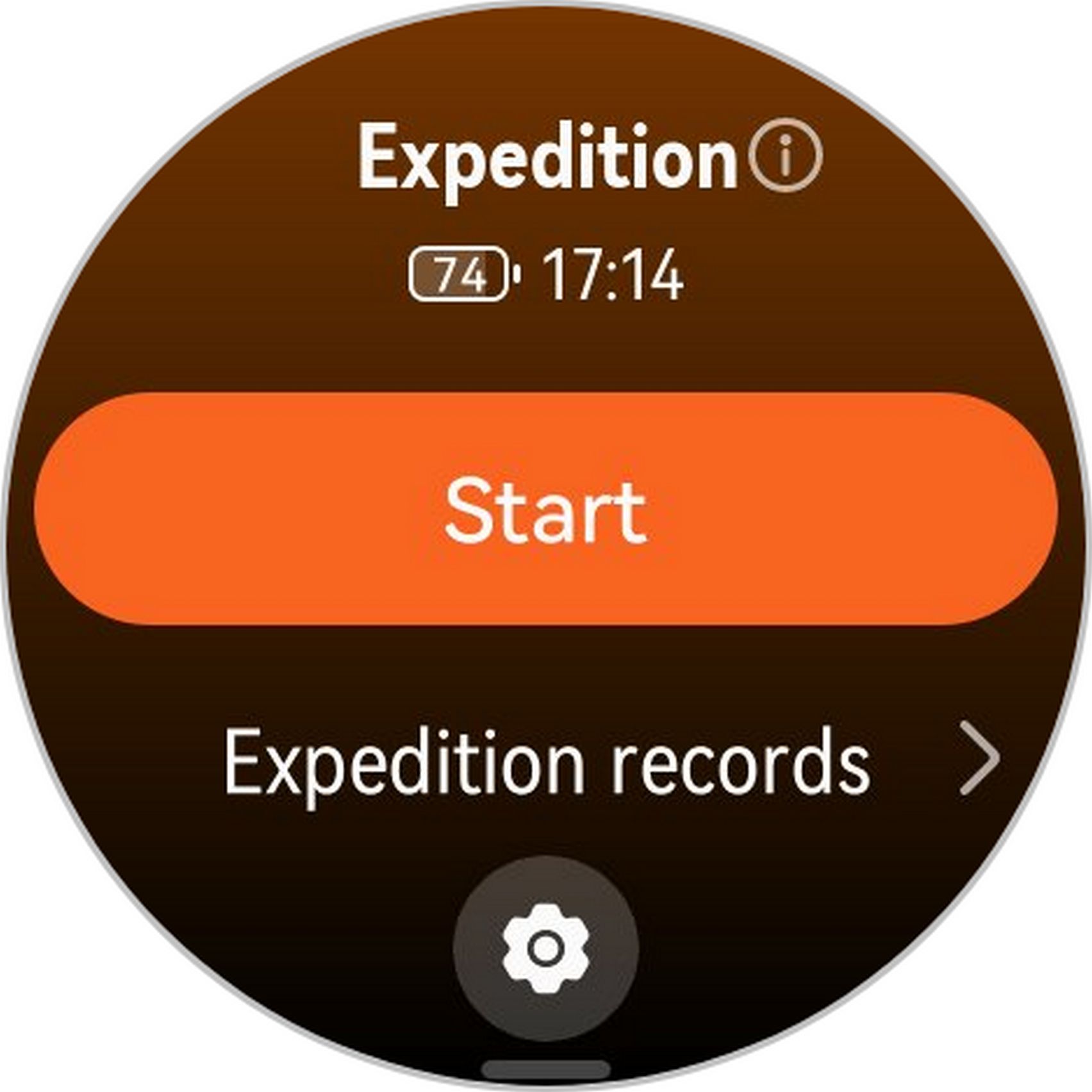Start the expedition
This screenshot has width=1092, height=1092.
(x=545, y=509)
